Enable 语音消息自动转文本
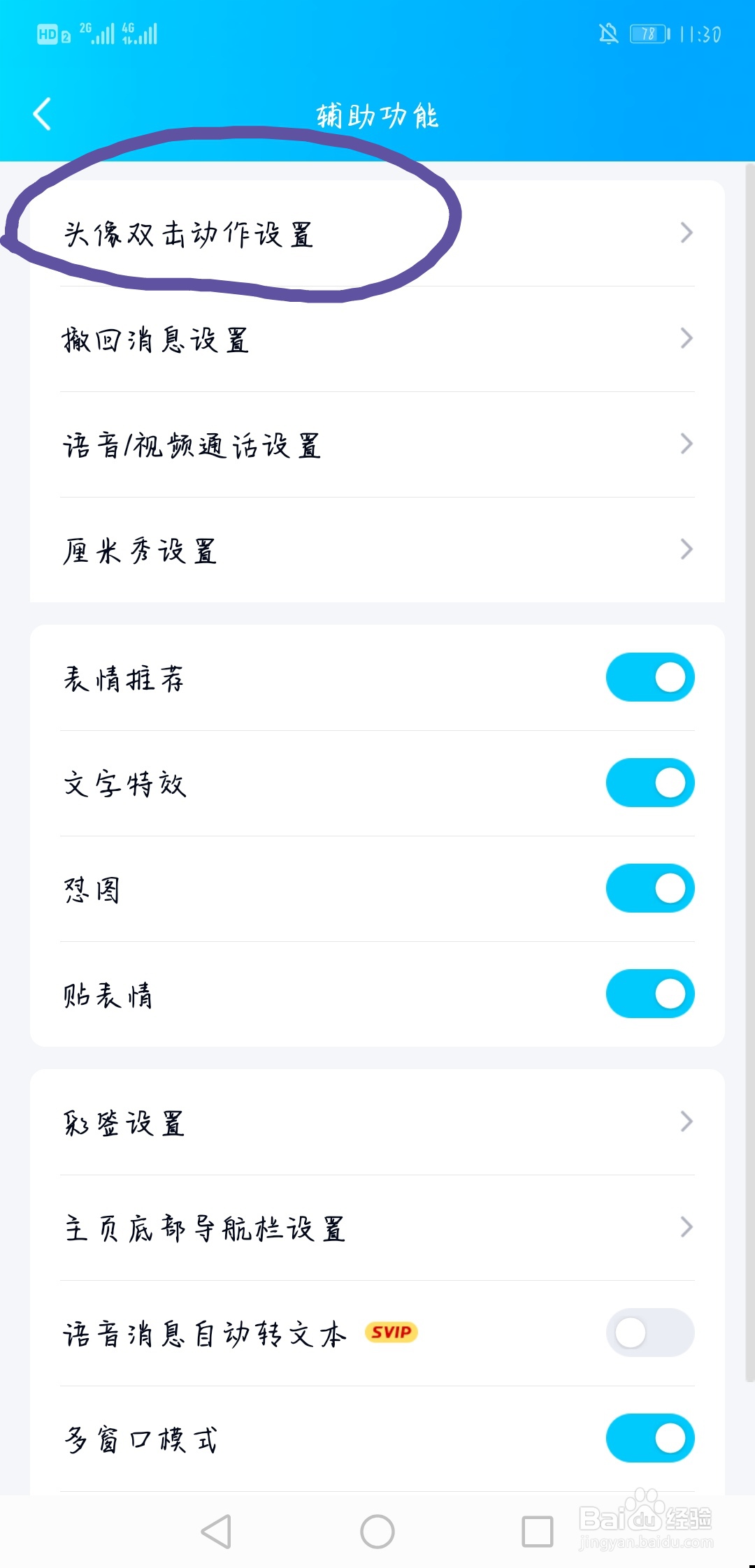The width and height of the screenshot is (755, 1568). coord(649,1333)
